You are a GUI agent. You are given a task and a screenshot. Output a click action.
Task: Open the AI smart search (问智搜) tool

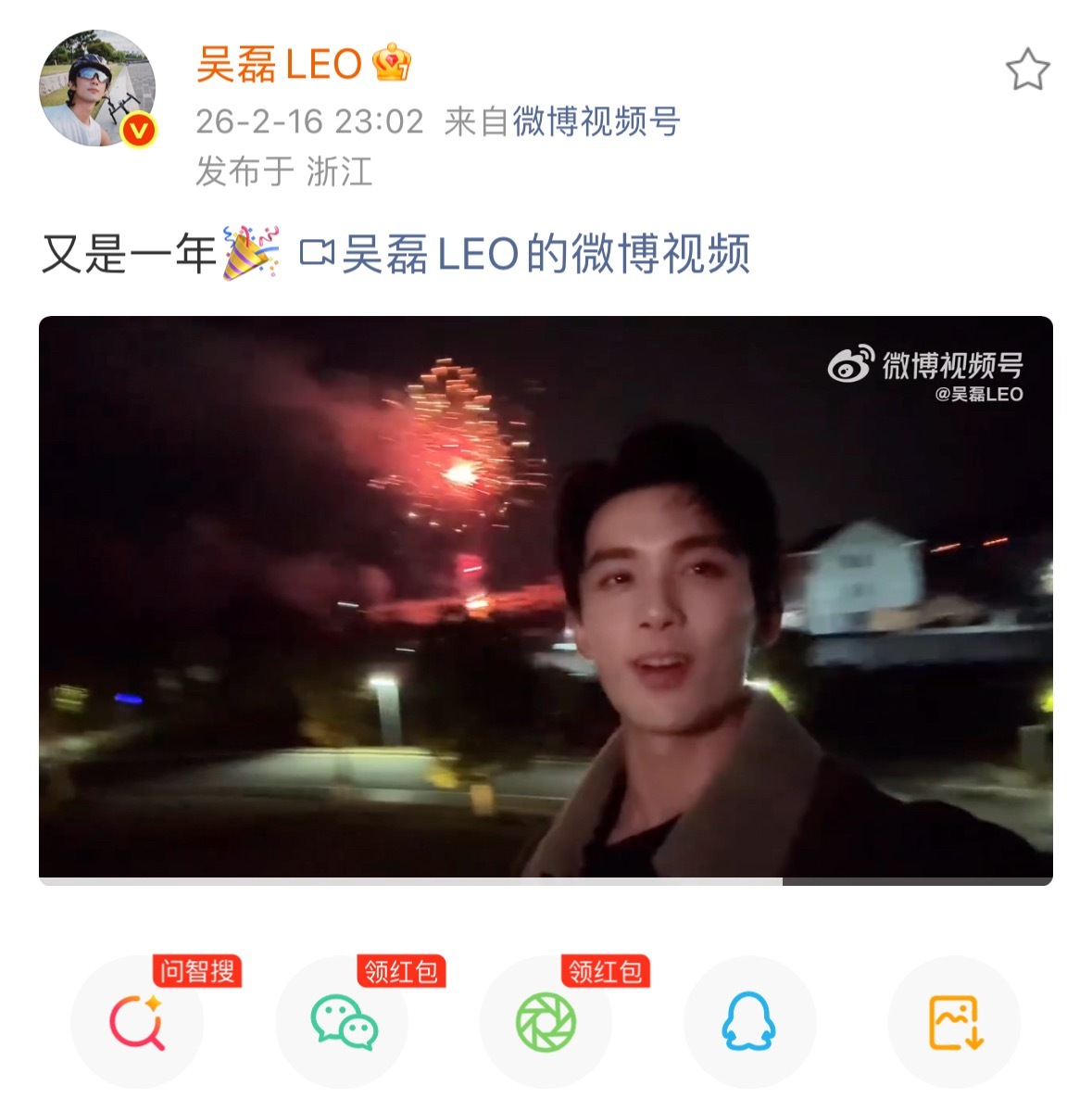[137, 1022]
